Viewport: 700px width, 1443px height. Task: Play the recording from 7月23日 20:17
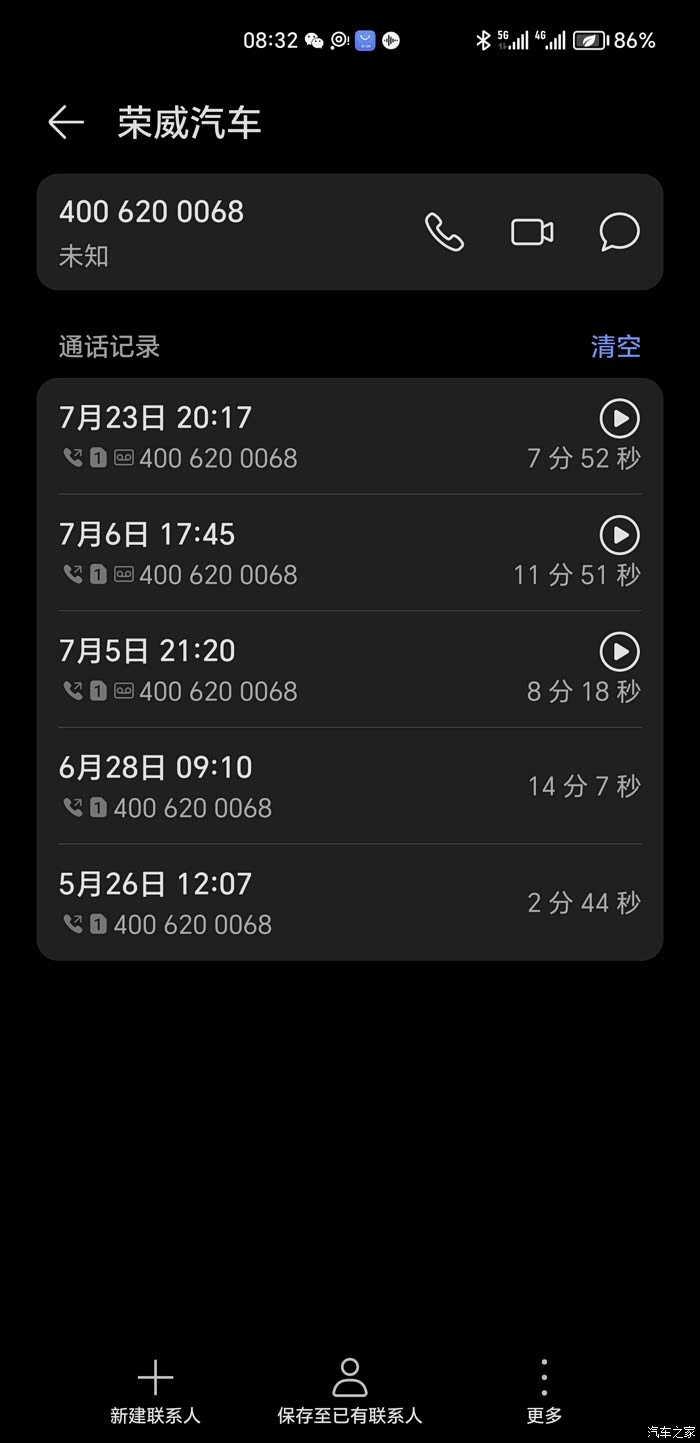pos(619,418)
